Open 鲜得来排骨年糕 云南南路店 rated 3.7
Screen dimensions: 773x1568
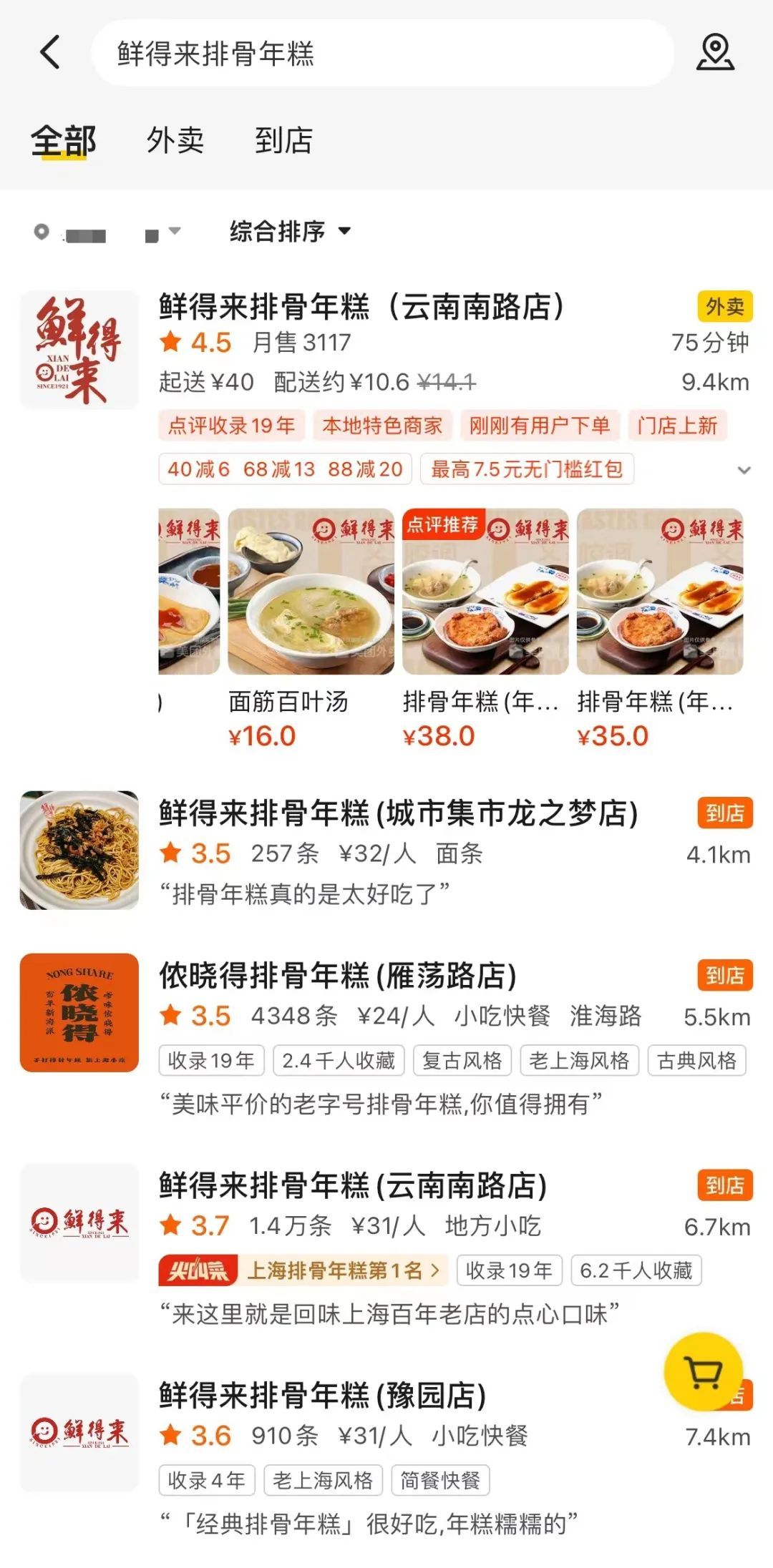pos(353,1186)
